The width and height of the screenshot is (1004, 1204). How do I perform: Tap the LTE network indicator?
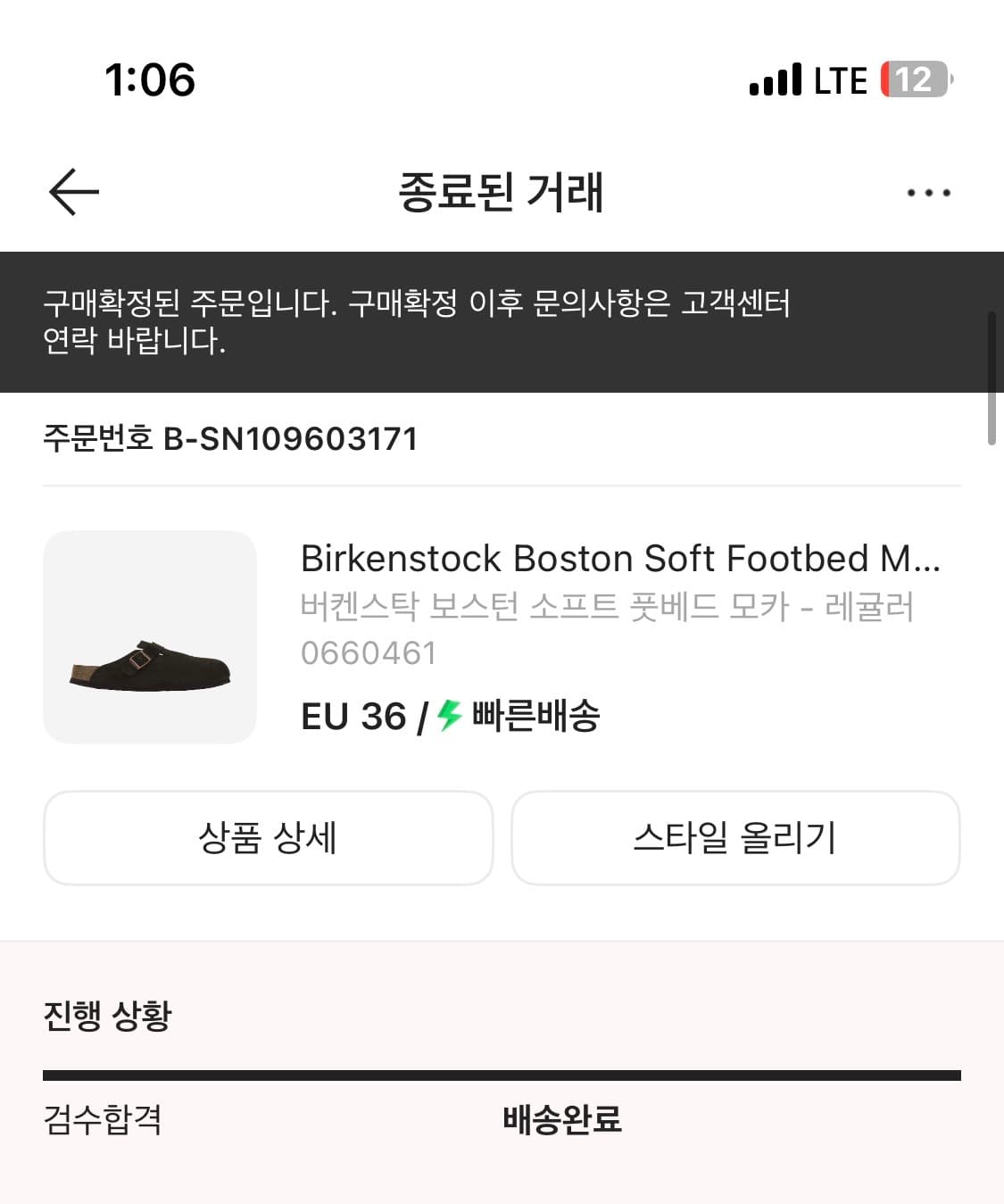click(837, 80)
